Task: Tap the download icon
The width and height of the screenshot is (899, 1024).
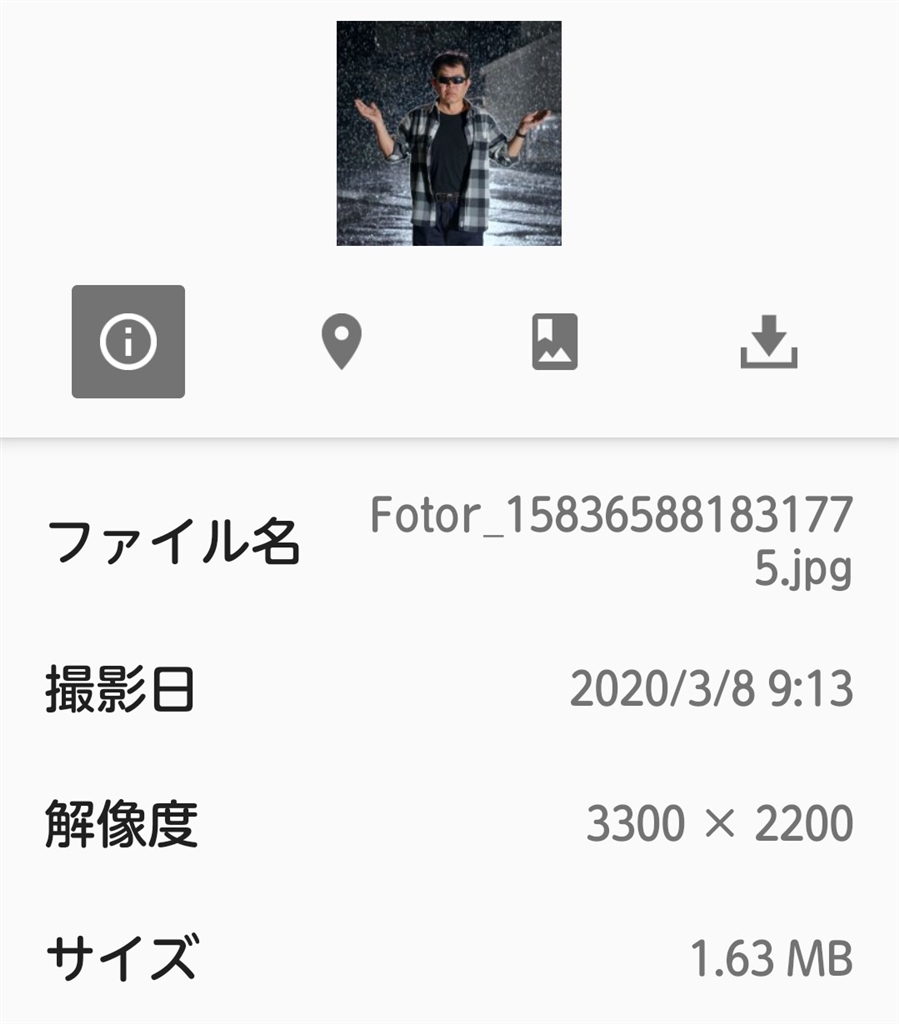Action: pos(768,343)
